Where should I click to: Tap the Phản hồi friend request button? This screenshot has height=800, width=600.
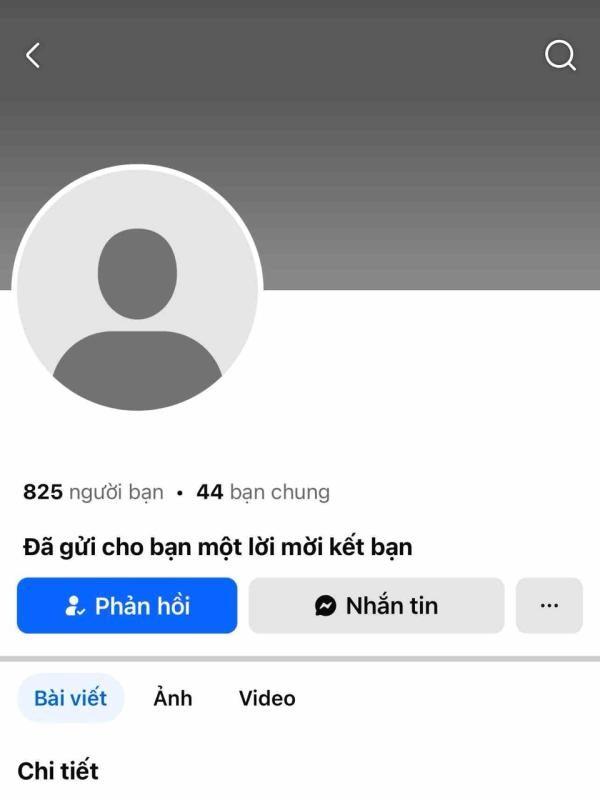click(x=127, y=606)
